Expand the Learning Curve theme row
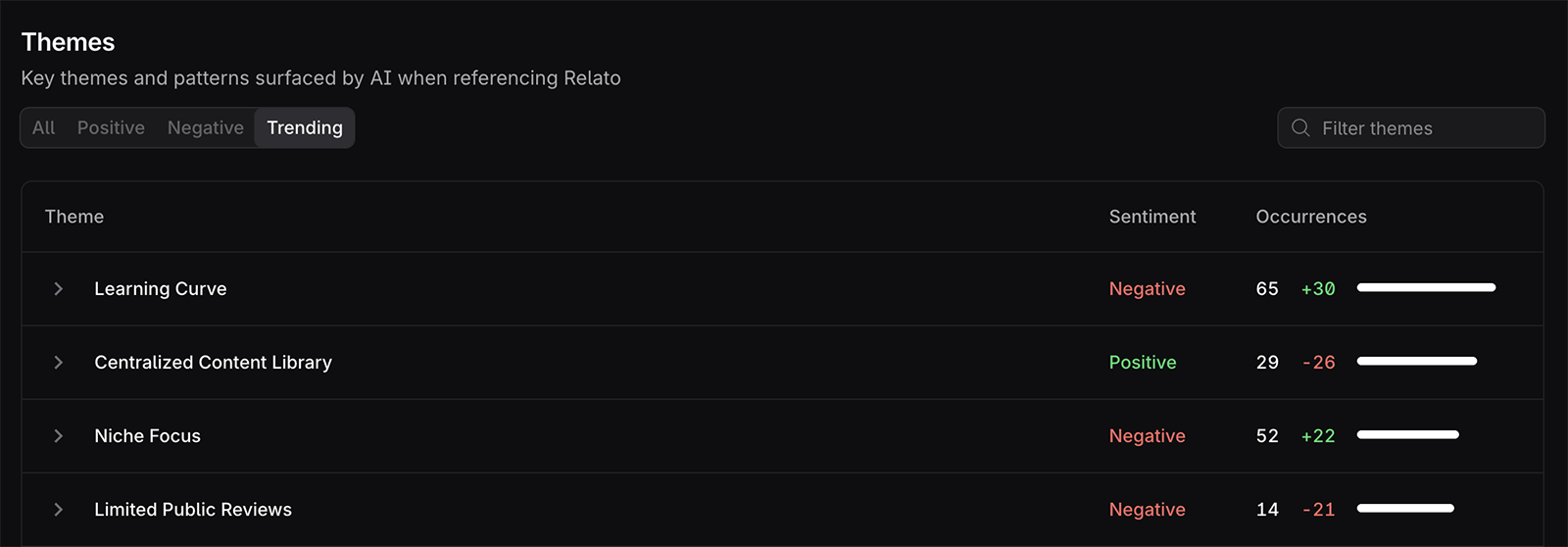The width and height of the screenshot is (1568, 547). pos(59,289)
